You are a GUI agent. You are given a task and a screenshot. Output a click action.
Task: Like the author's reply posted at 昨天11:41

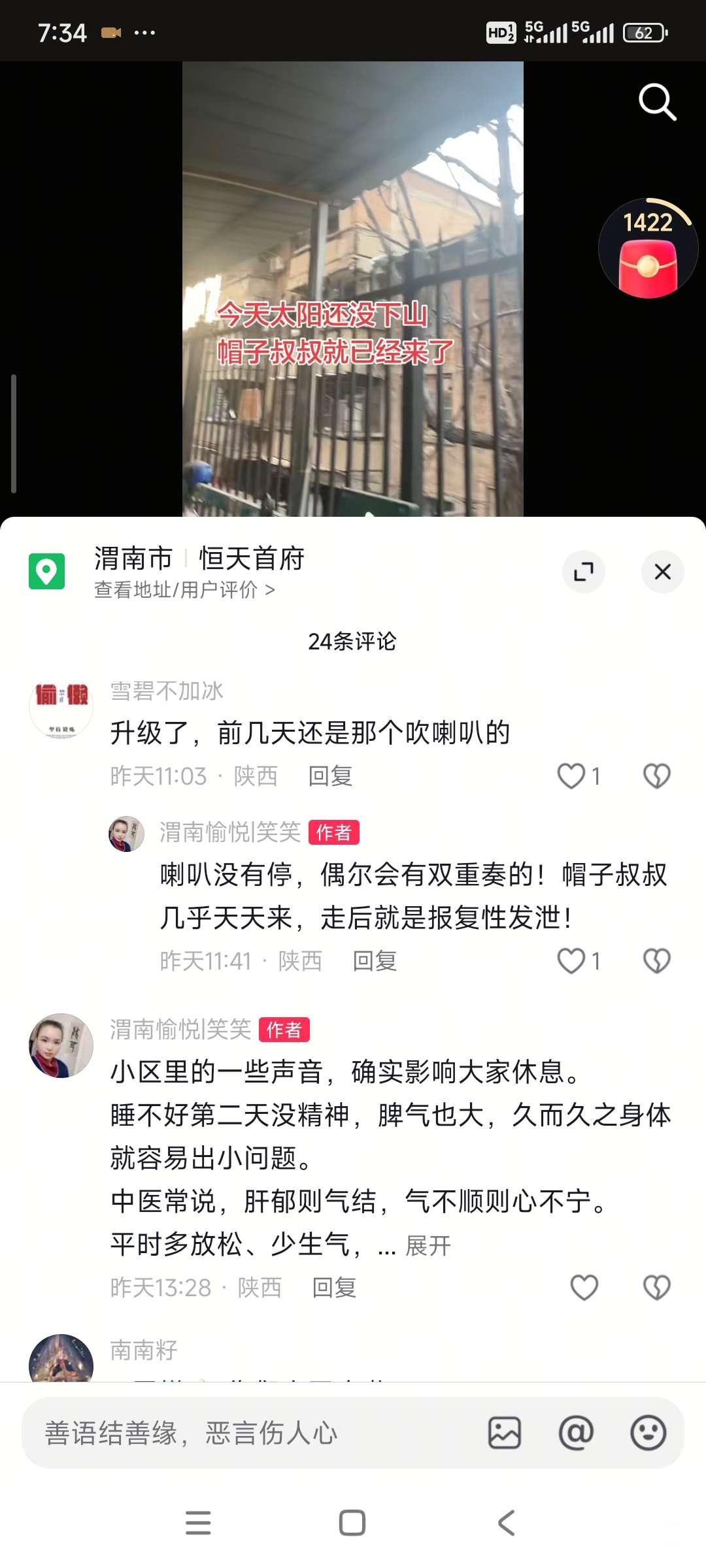click(571, 961)
